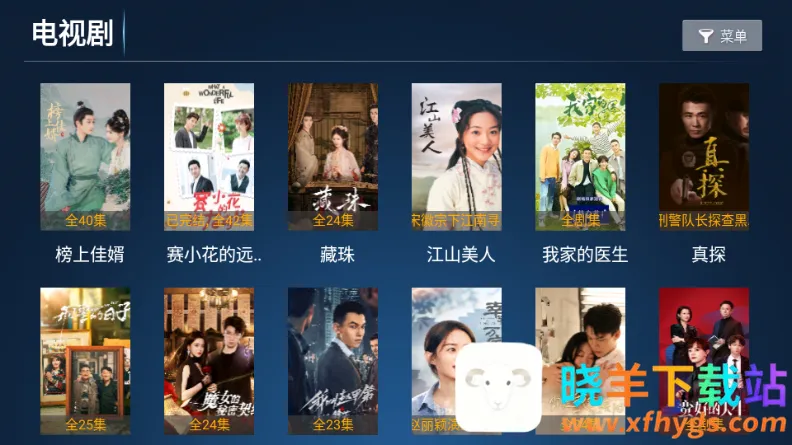Open the 全25集 drama poster
This screenshot has height=445, width=792.
(85, 360)
